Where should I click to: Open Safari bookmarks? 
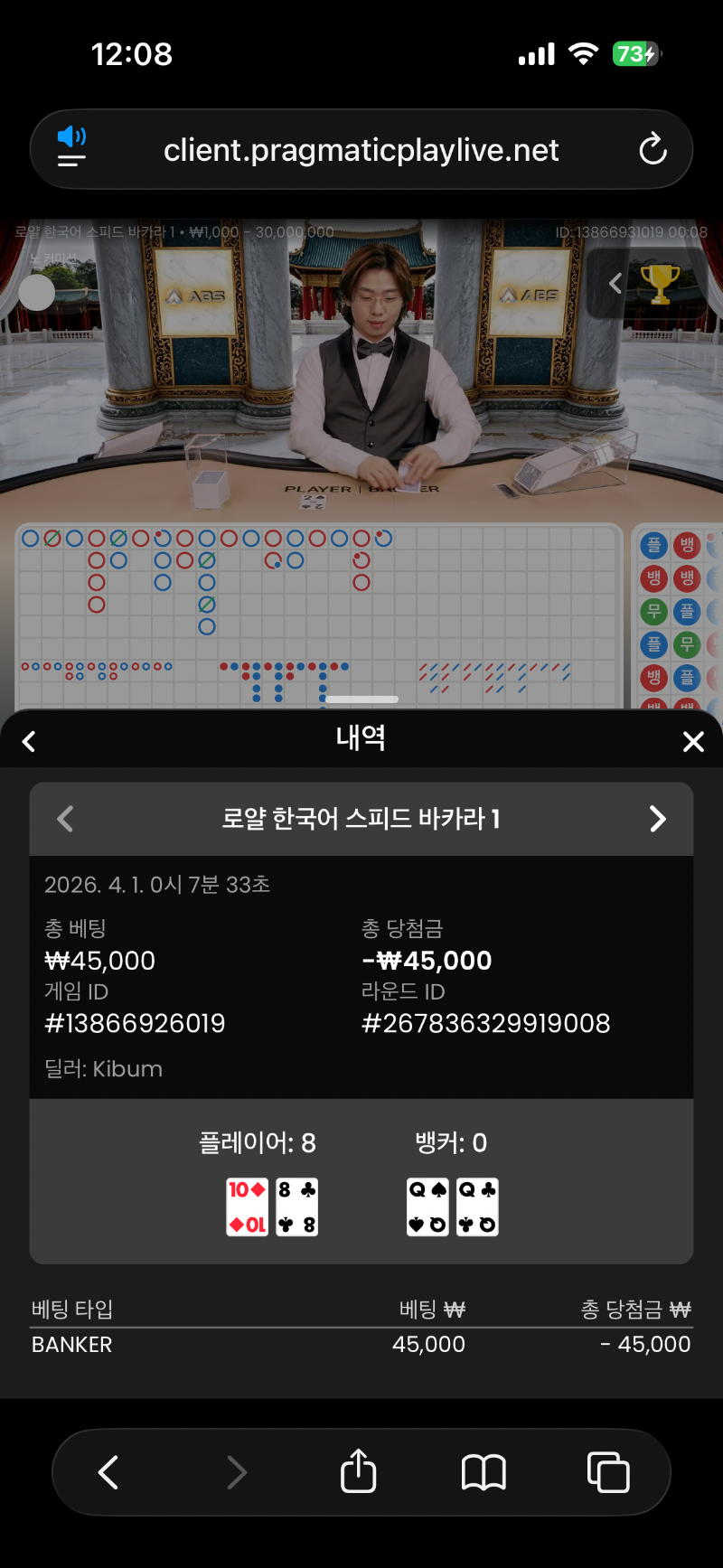pyautogui.click(x=484, y=1472)
